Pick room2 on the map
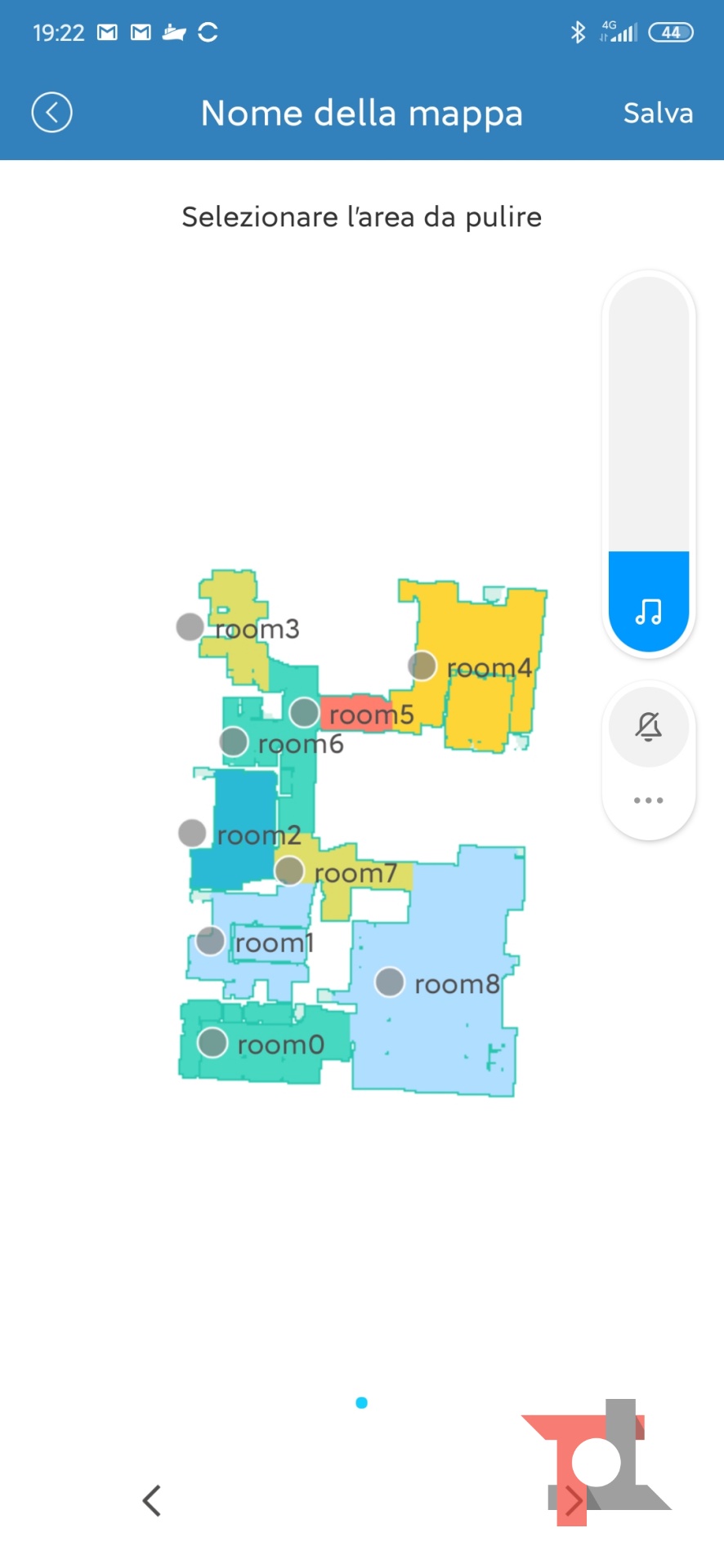Viewport: 724px width, 1568px height. [x=192, y=833]
